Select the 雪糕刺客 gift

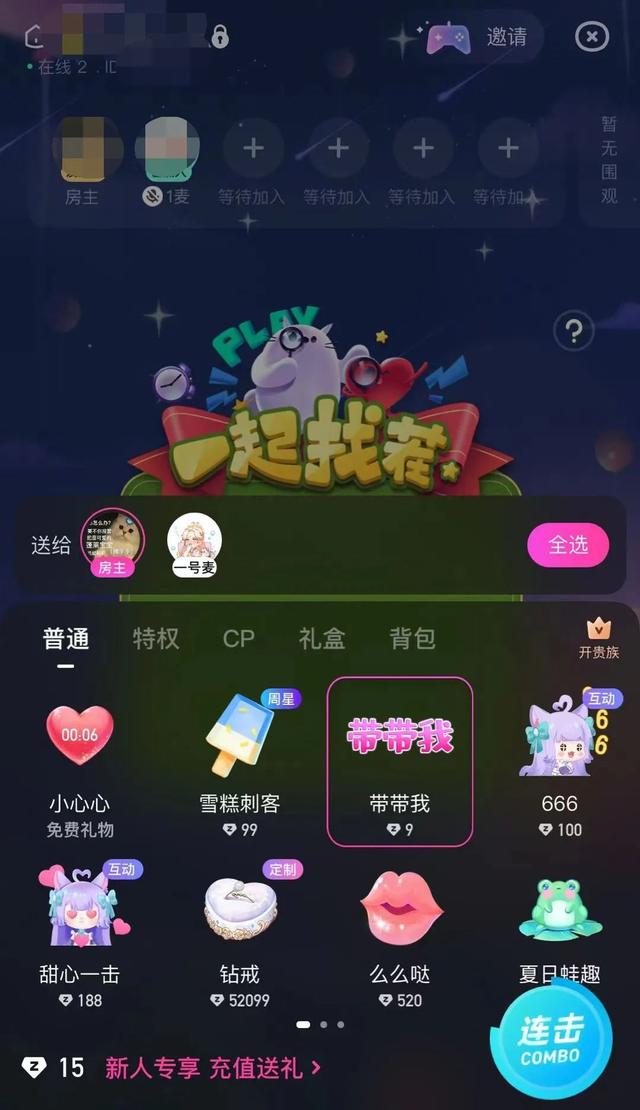(x=241, y=760)
